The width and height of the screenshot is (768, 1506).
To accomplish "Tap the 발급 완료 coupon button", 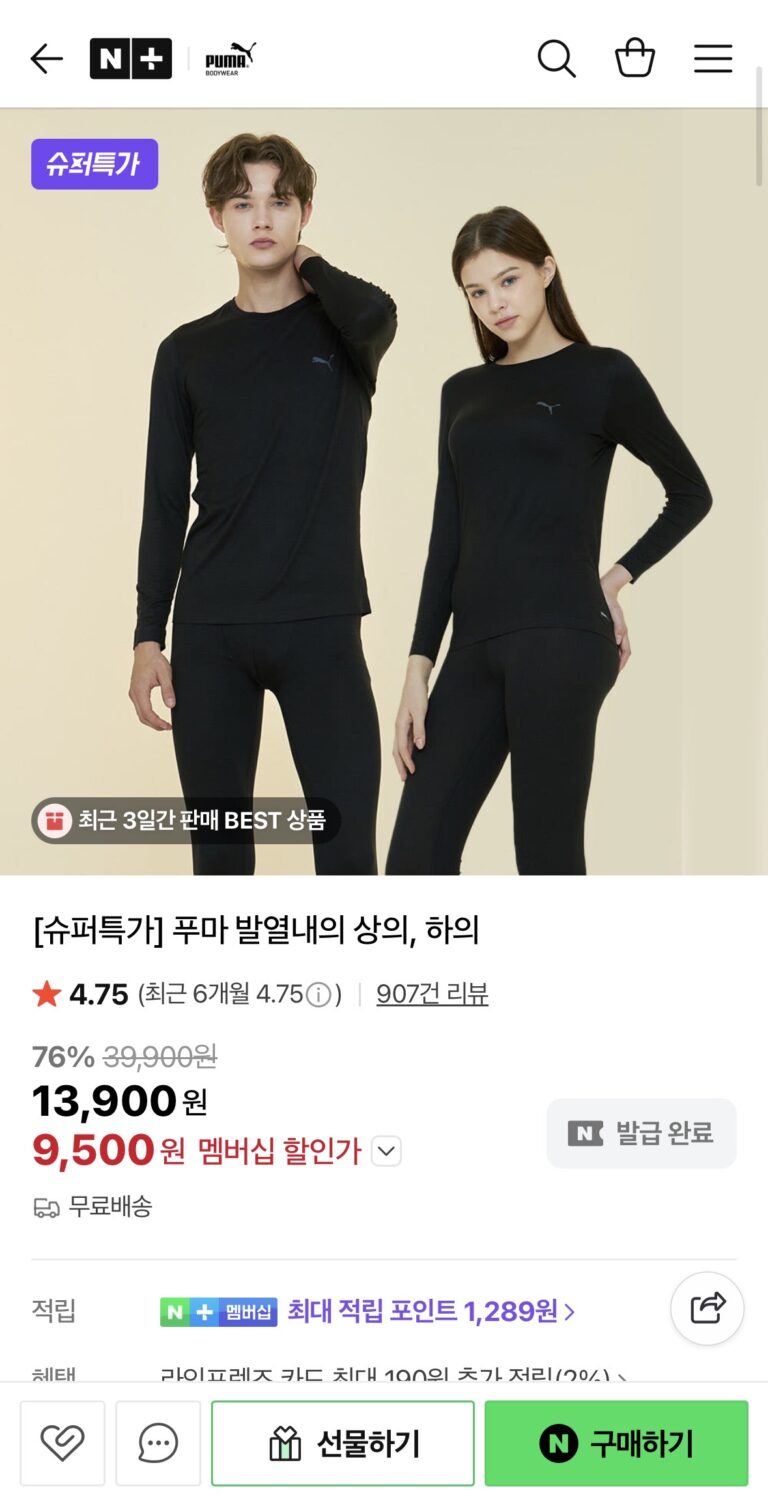I will 641,1133.
